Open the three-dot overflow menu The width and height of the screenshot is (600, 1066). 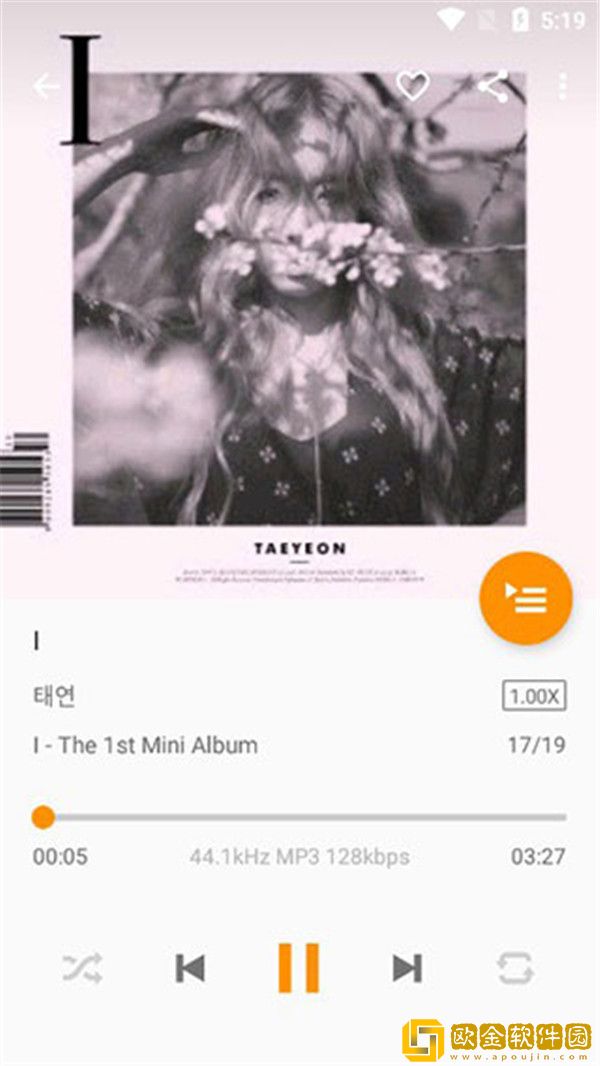[x=562, y=87]
